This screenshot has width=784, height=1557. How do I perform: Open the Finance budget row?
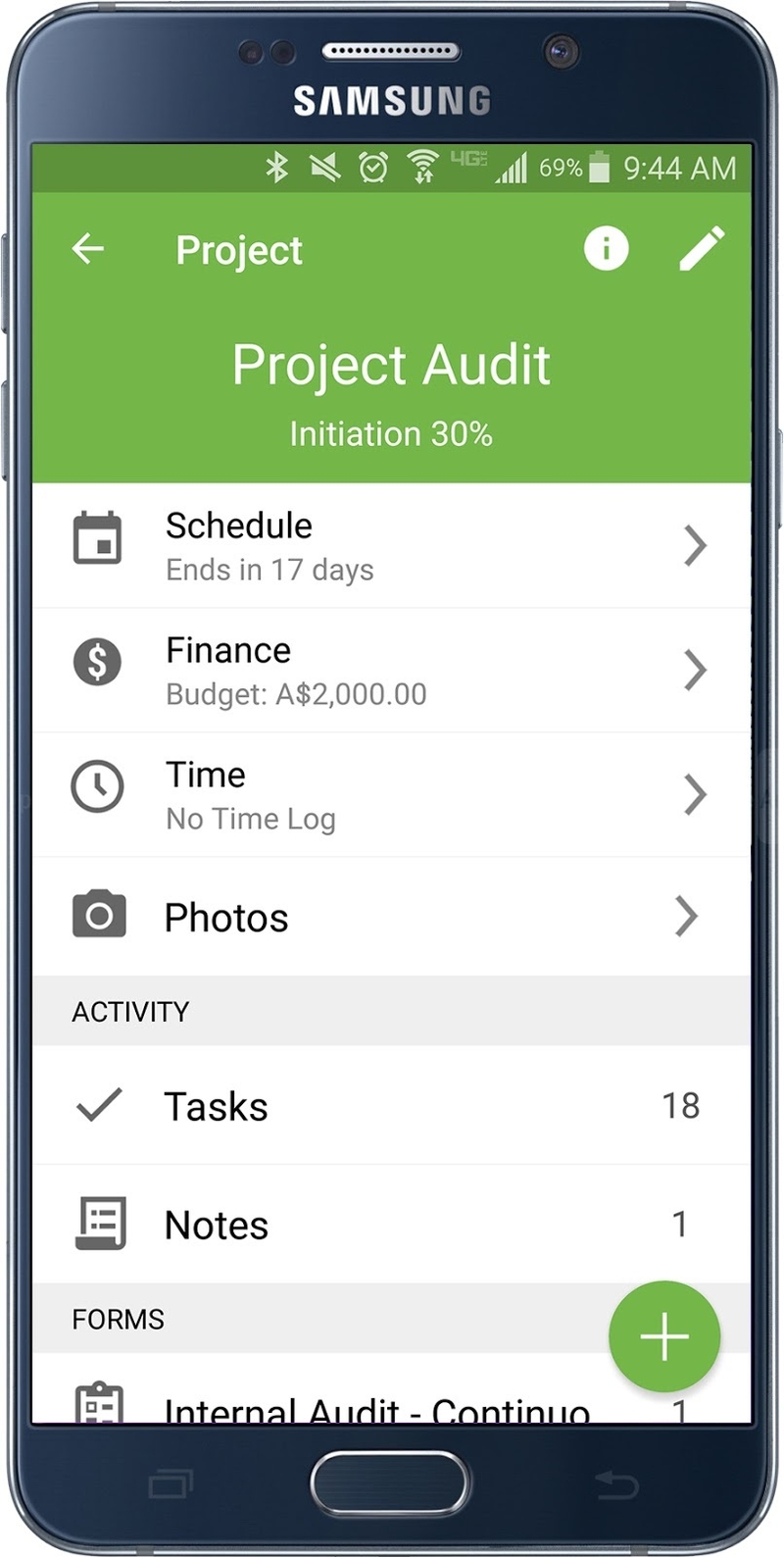coord(392,671)
